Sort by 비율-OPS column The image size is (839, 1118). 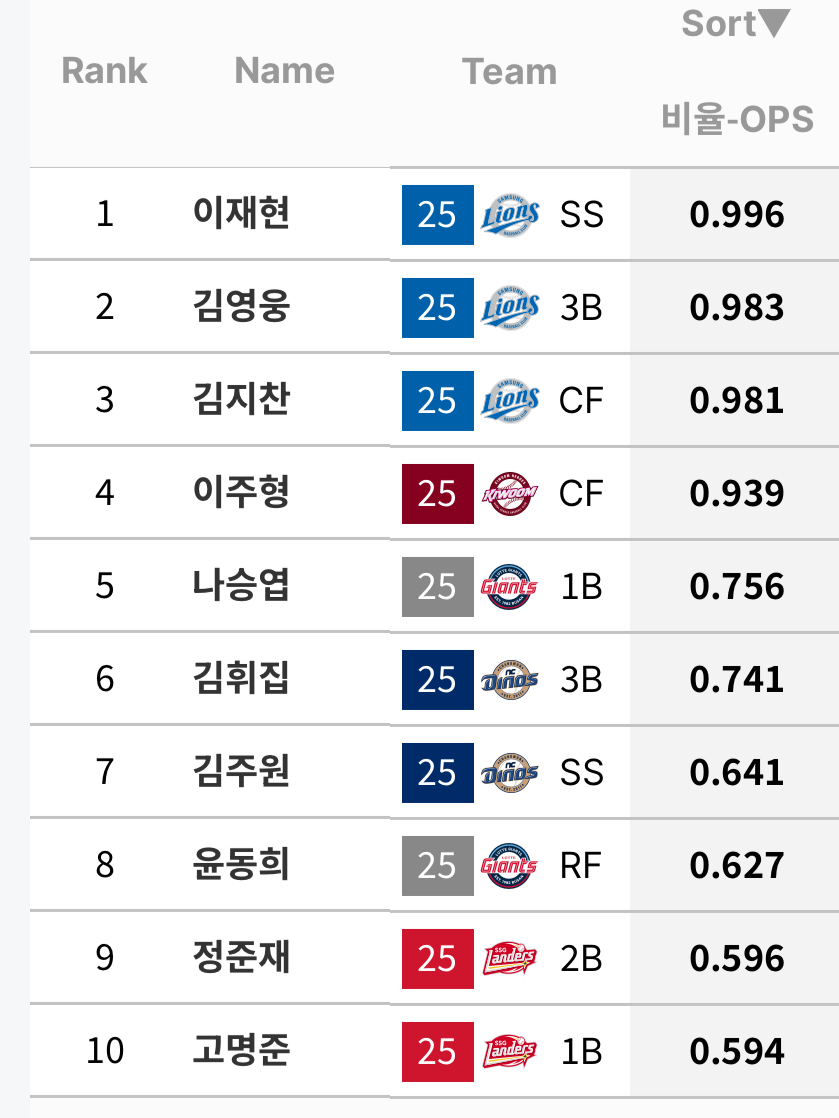pos(736,119)
